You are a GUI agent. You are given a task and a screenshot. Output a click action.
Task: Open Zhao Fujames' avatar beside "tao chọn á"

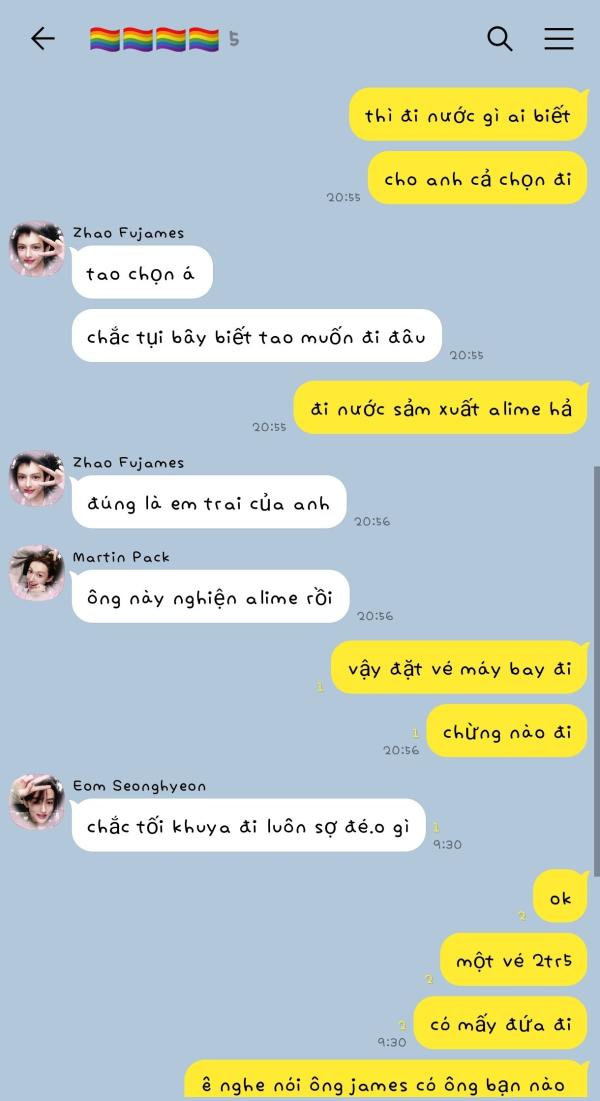pyautogui.click(x=37, y=249)
